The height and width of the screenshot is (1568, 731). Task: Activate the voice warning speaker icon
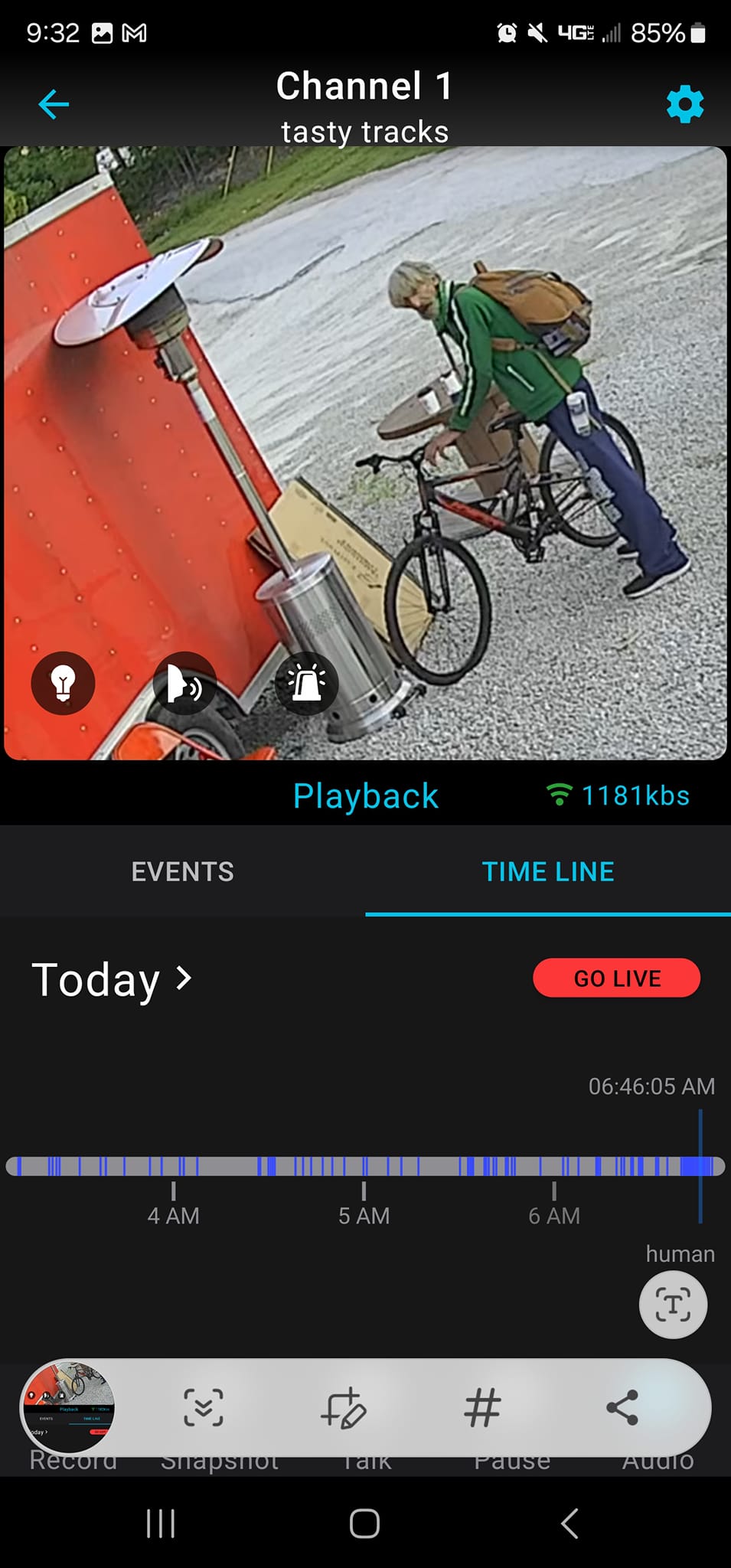[x=184, y=683]
